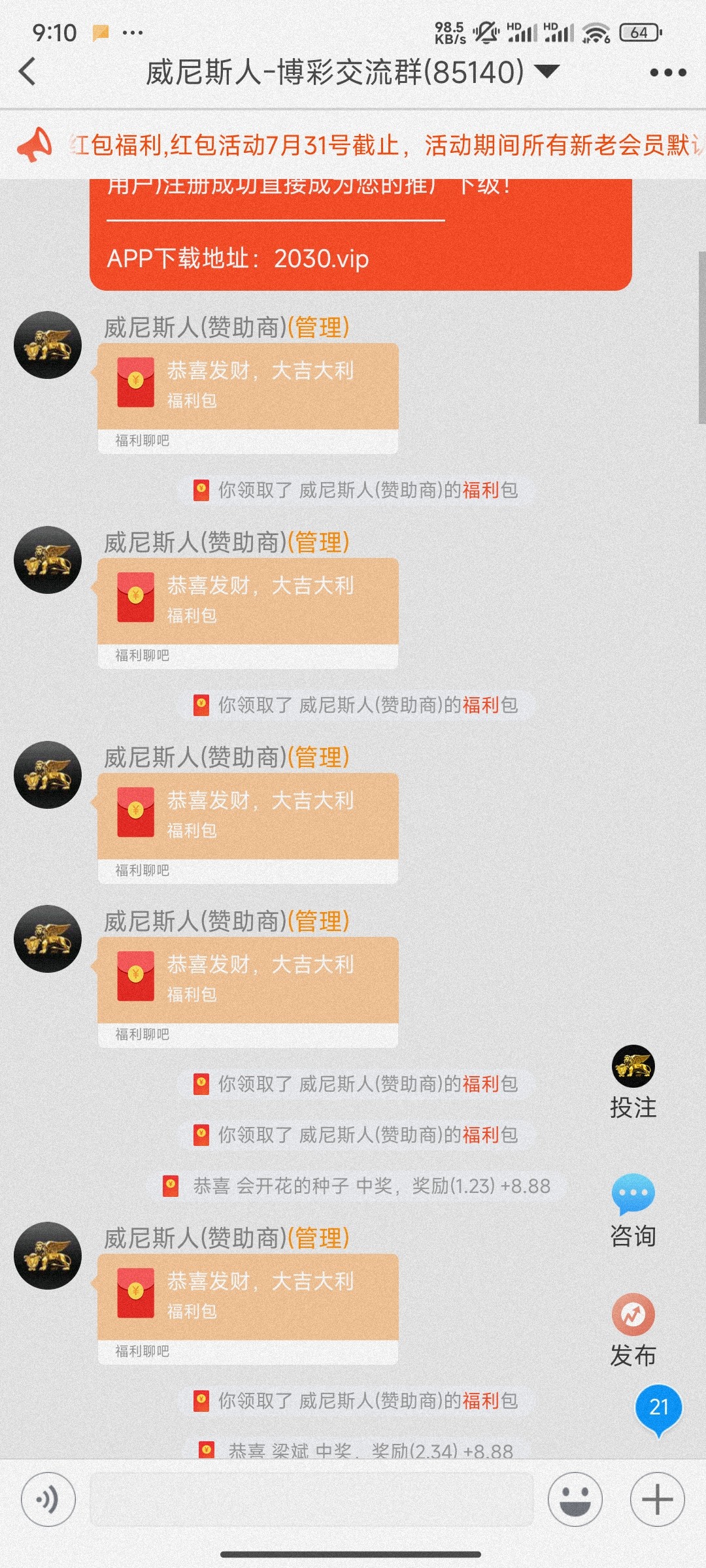Open the 咨询 consultation chat button
The height and width of the screenshot is (1568, 706).
point(633,1210)
